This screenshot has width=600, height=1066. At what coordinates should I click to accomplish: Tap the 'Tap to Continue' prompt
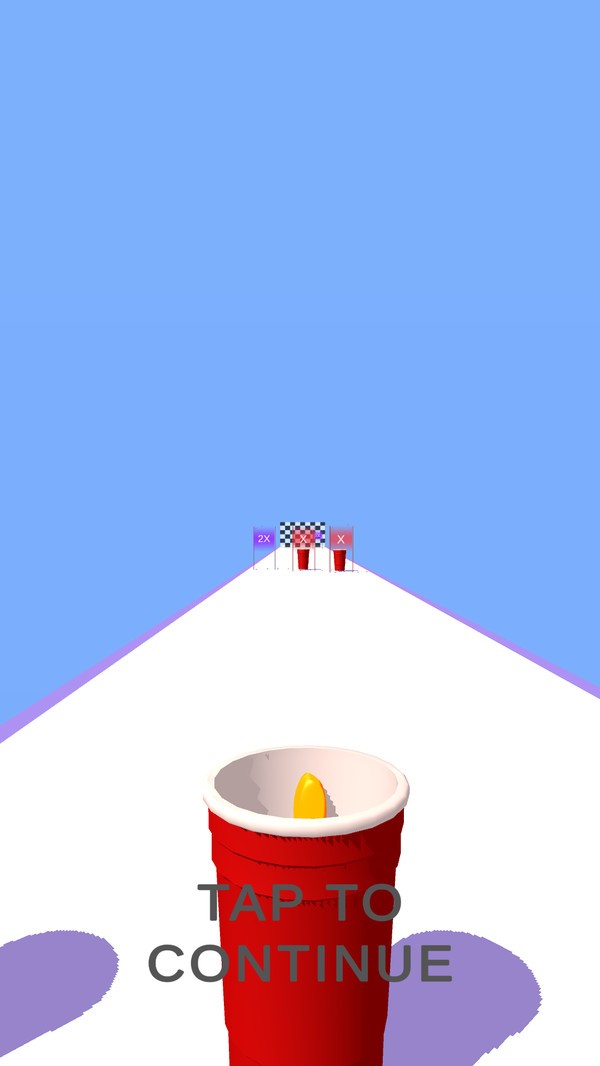tap(300, 933)
